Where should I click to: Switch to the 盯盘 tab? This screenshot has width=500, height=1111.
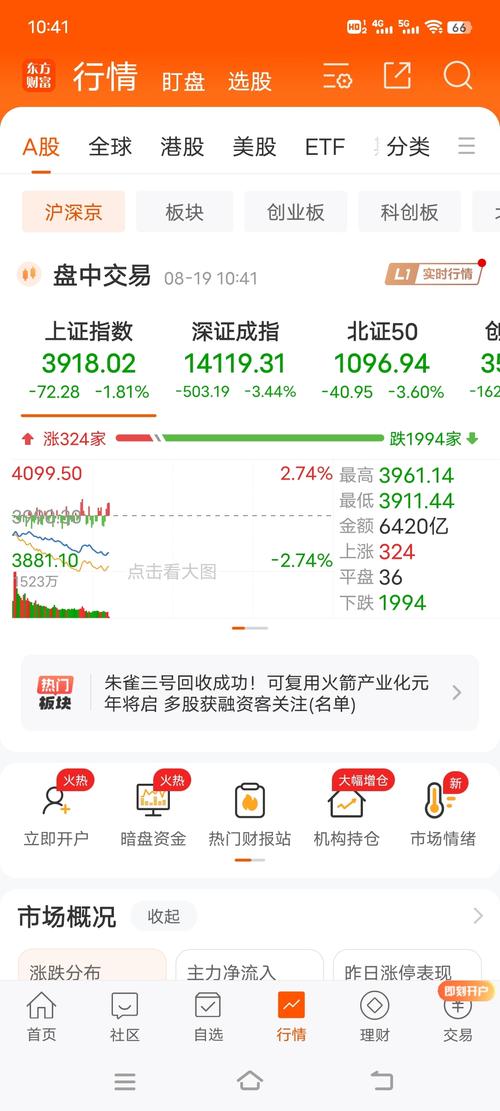pyautogui.click(x=183, y=81)
